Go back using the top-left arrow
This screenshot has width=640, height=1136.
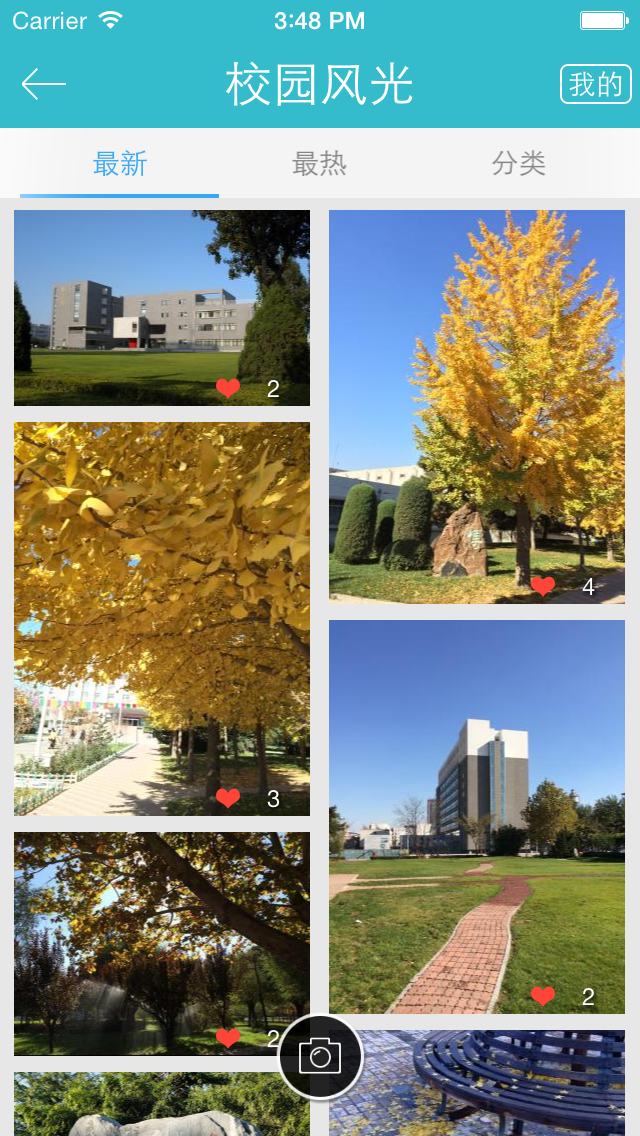(x=44, y=84)
